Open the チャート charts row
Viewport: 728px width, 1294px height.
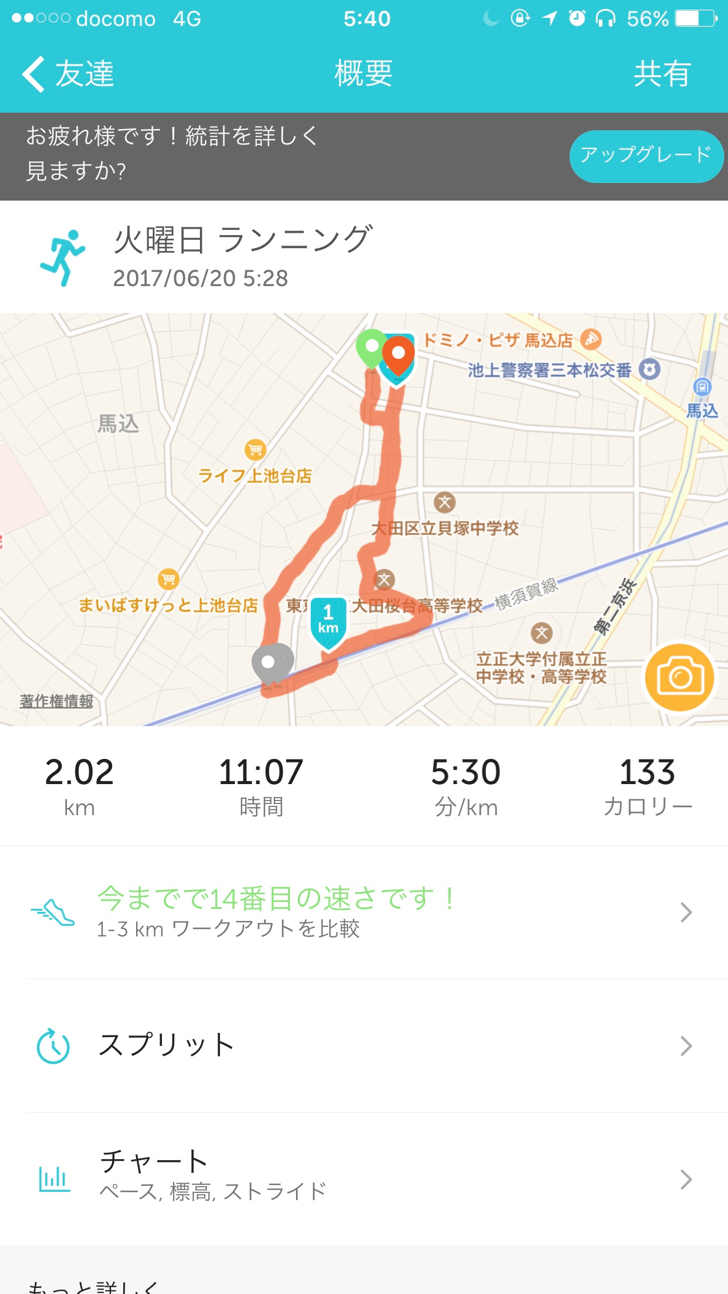(364, 1179)
